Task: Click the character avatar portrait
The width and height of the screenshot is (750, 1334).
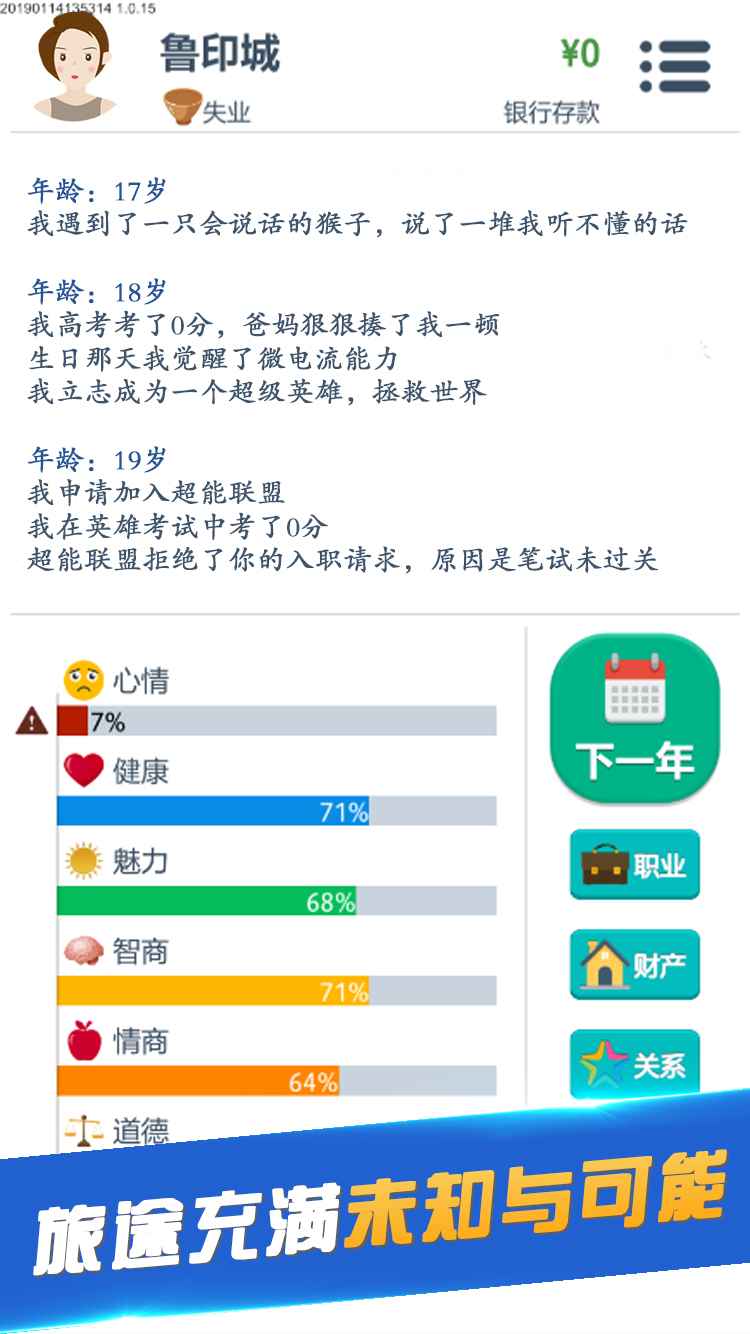Action: (x=72, y=69)
